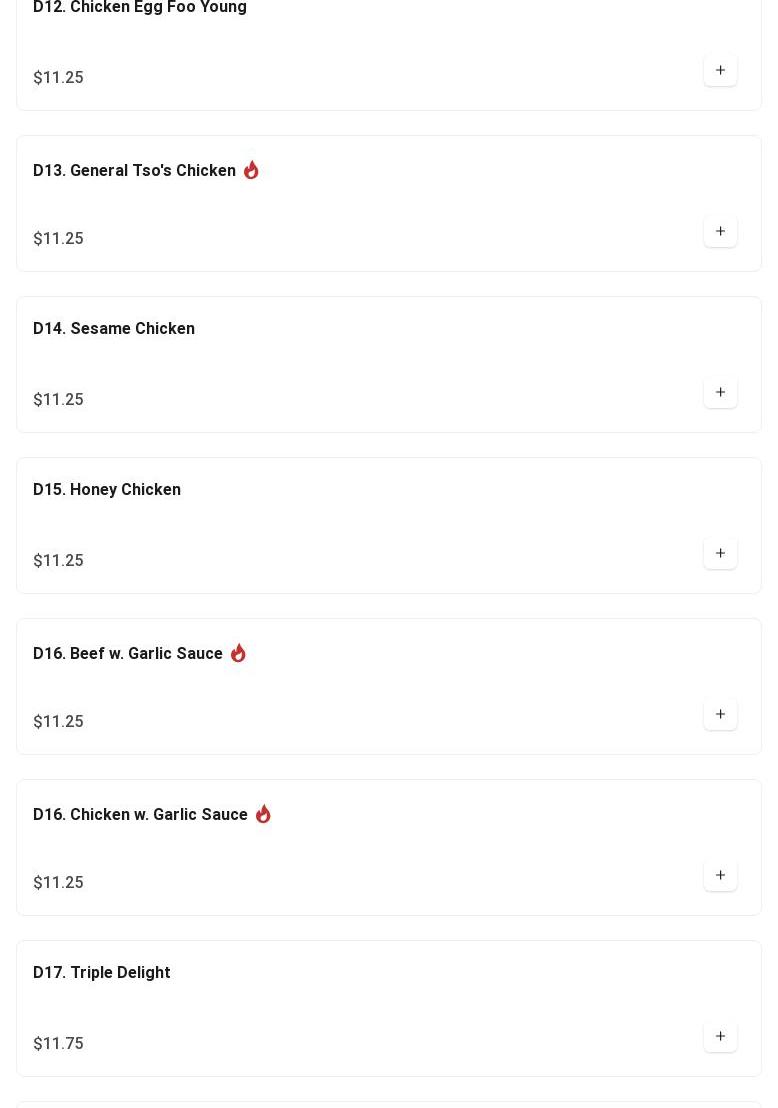Add D12 Chicken Egg Foo Young to order
Image resolution: width=778 pixels, height=1108 pixels.
pyautogui.click(x=720, y=71)
